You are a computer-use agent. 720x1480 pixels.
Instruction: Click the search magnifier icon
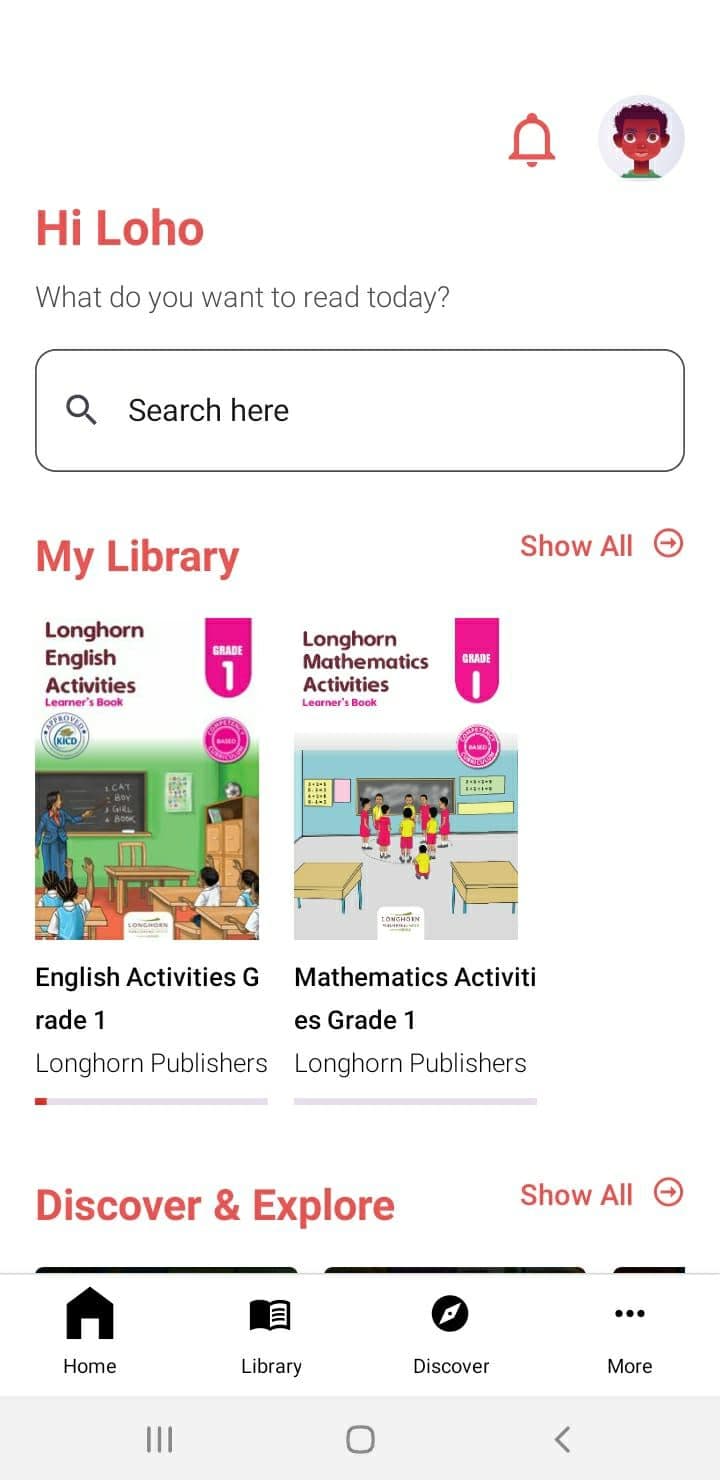pyautogui.click(x=81, y=410)
